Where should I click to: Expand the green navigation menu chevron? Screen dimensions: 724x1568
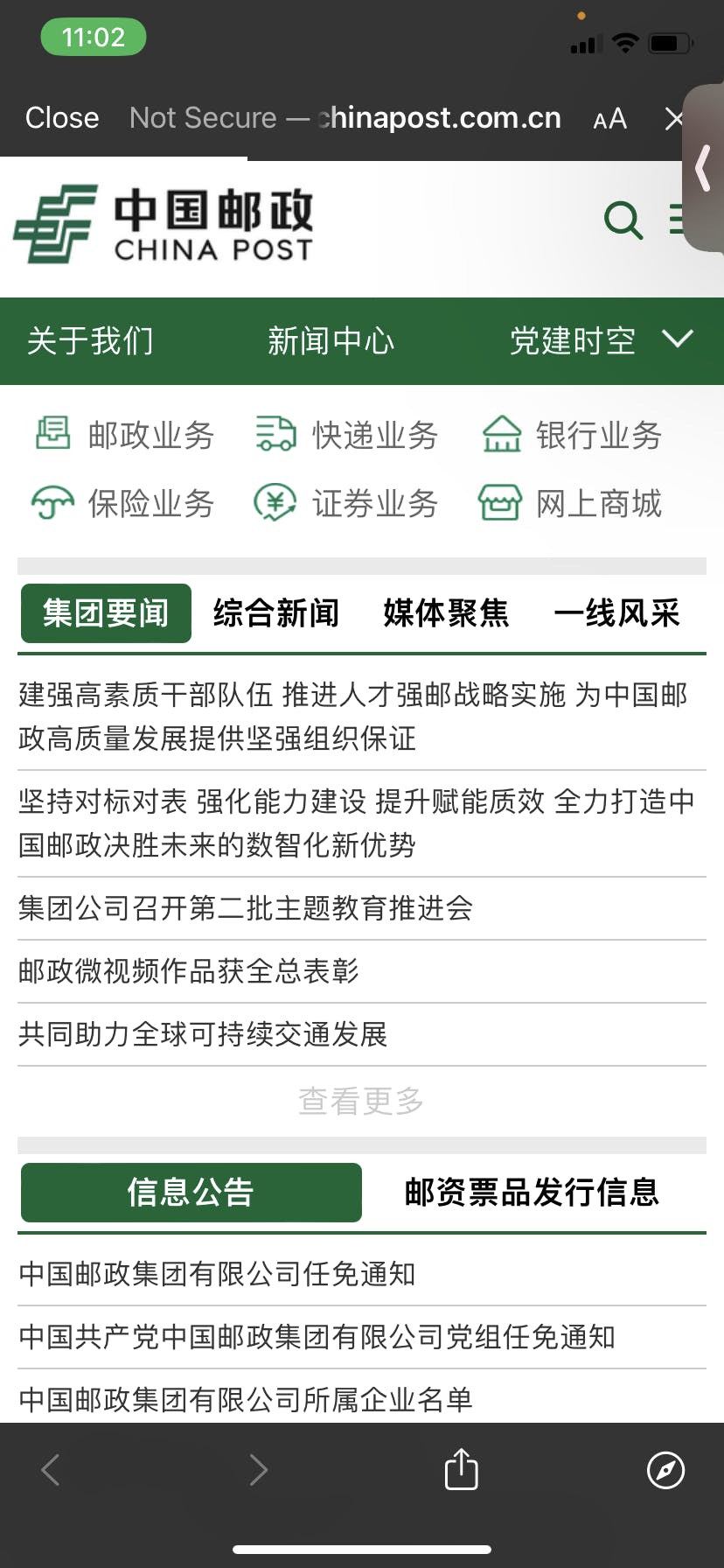pyautogui.click(x=678, y=339)
